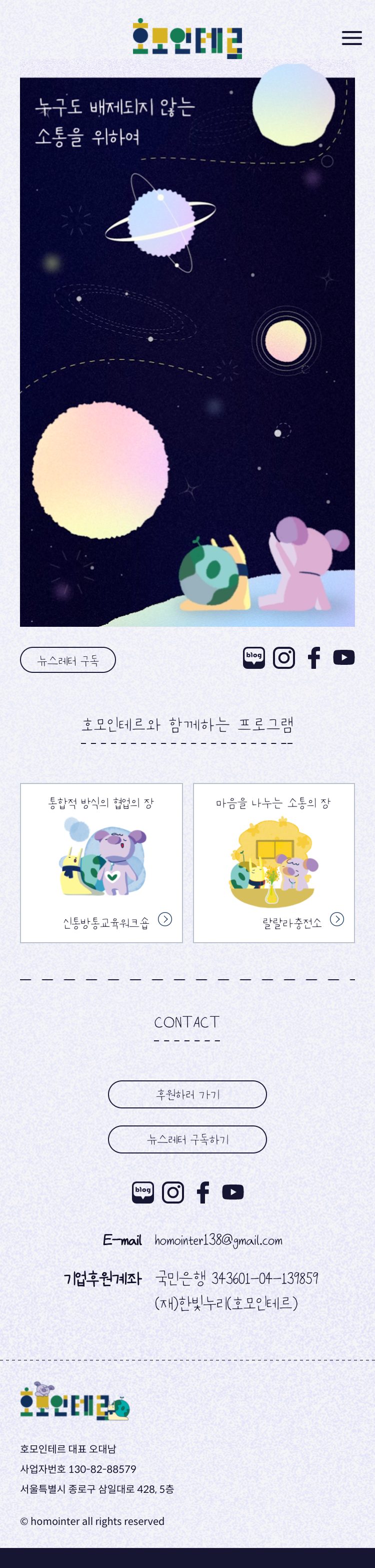The height and width of the screenshot is (1568, 375).
Task: Tap the 뉴스레터 구독 button below the banner
Action: 68,660
